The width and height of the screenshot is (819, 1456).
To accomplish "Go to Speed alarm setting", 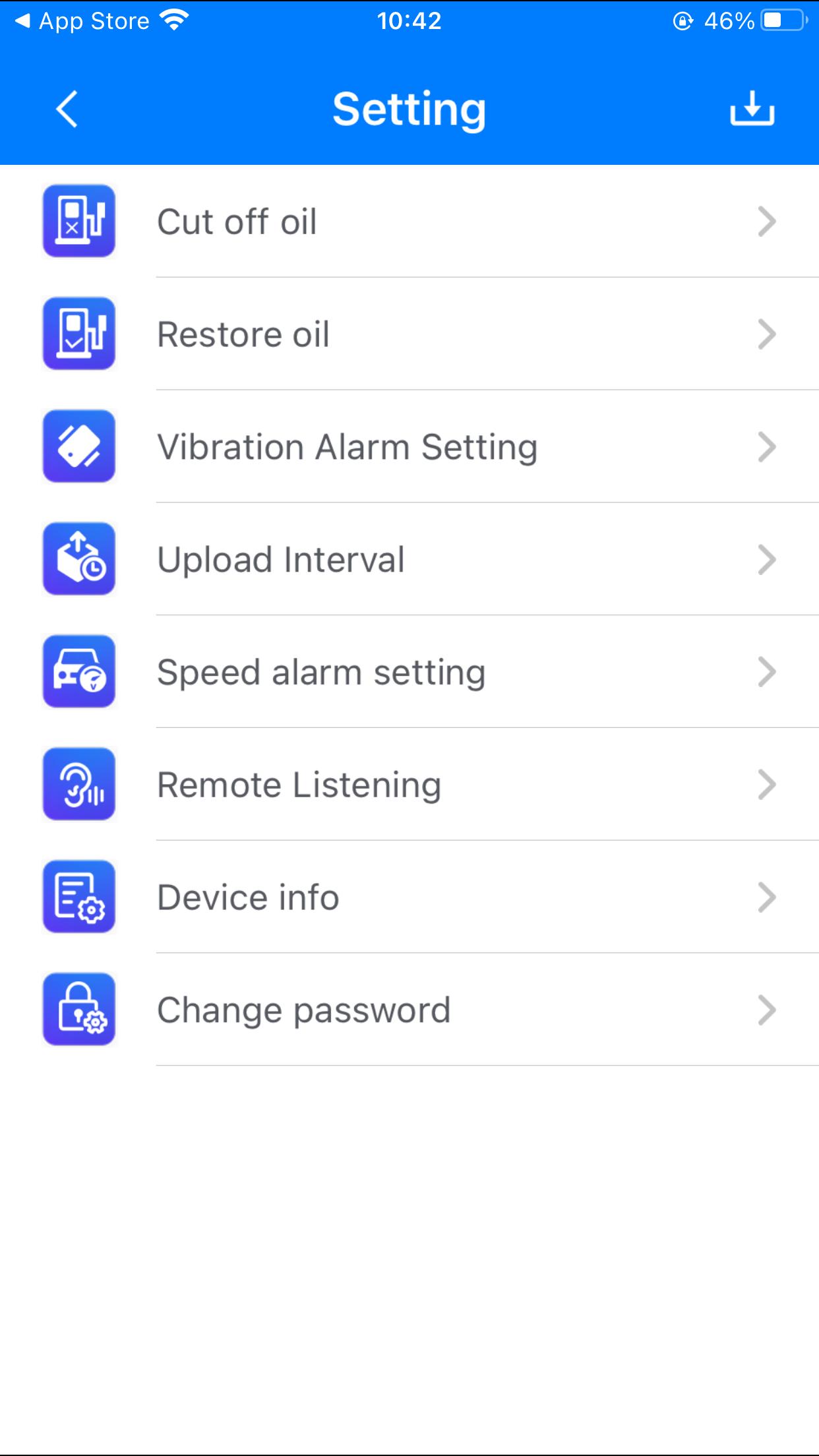I will 409,673.
